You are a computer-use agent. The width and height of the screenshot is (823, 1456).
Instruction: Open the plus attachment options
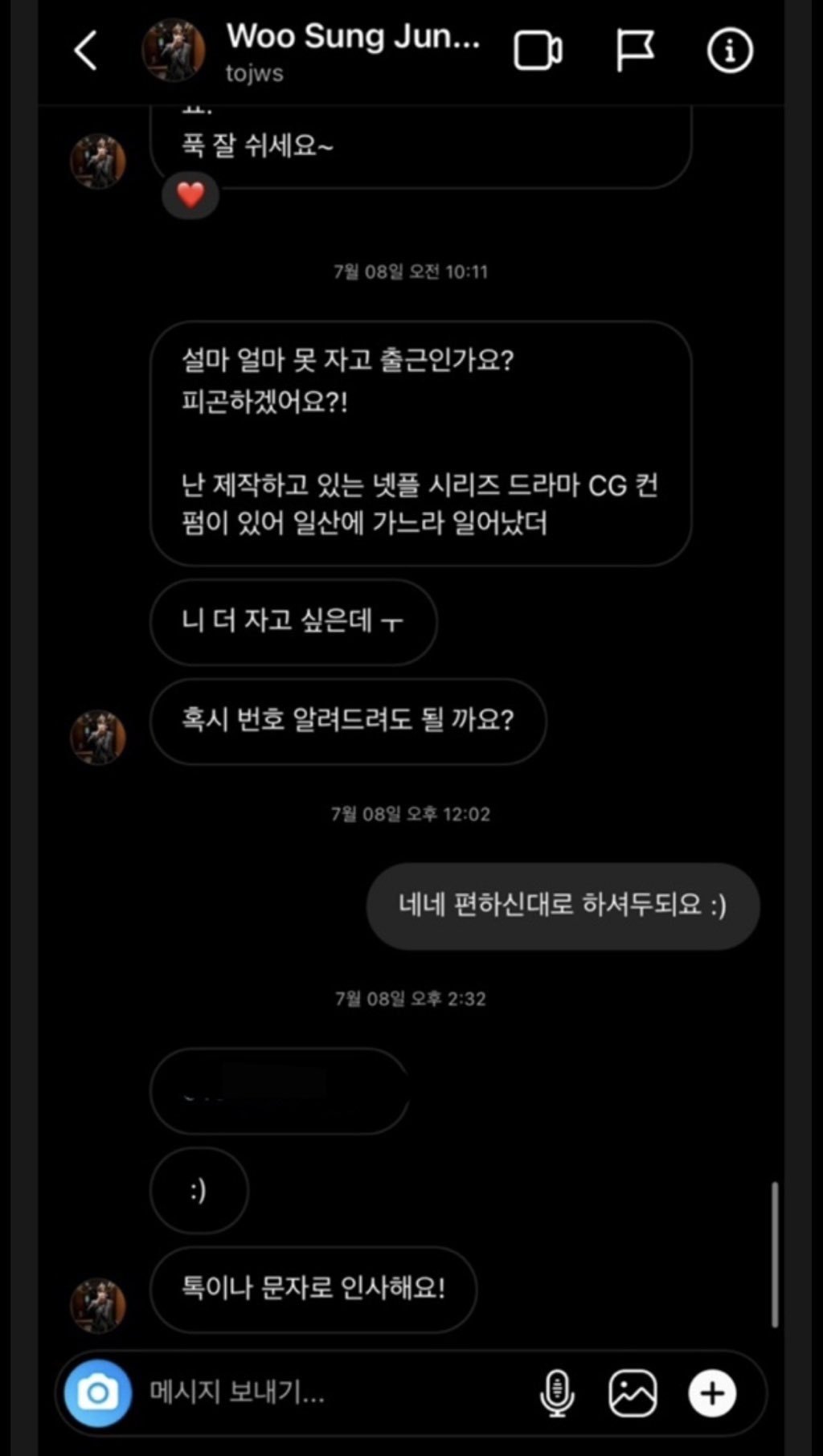[712, 1393]
